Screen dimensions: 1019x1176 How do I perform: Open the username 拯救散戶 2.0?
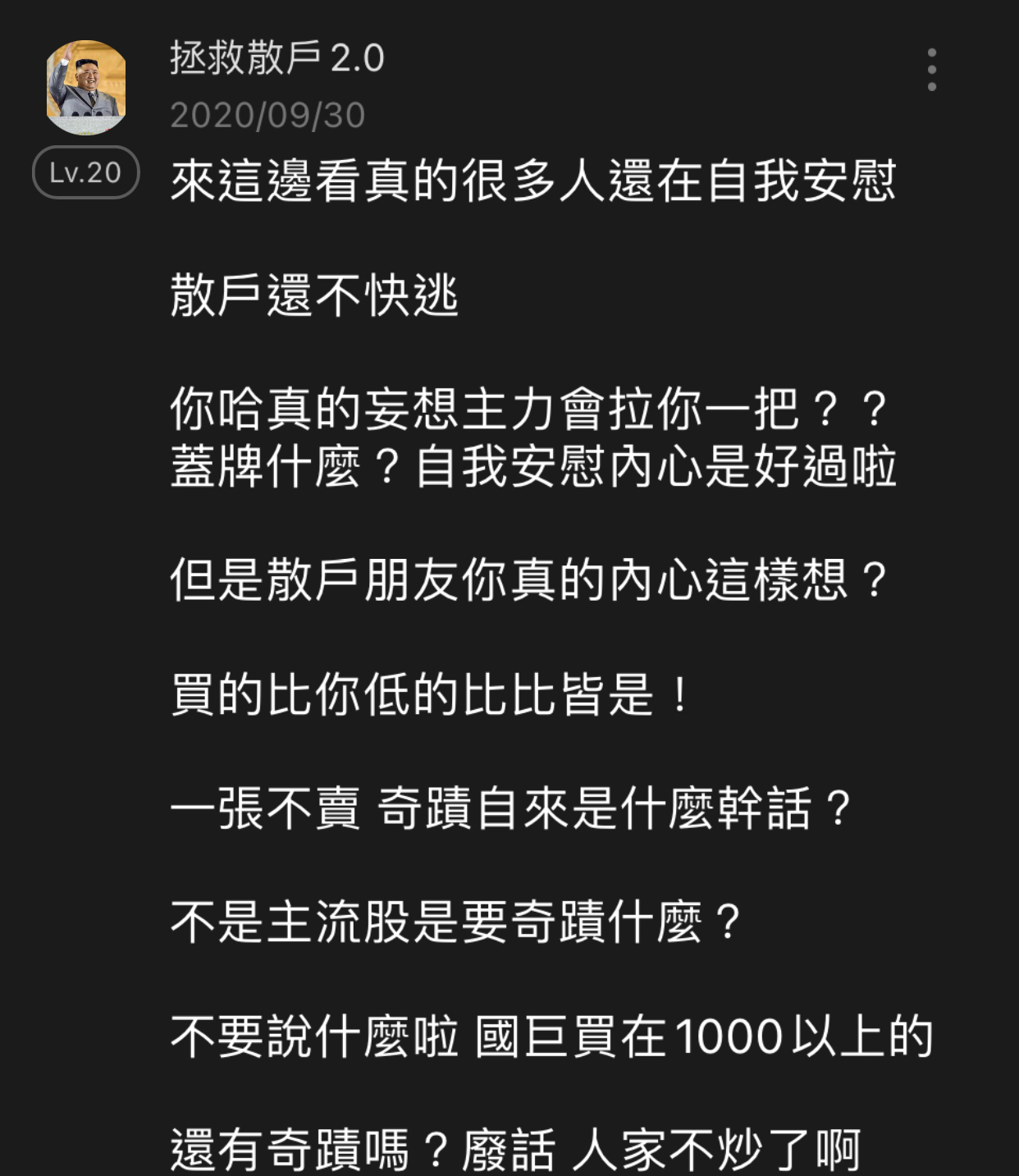click(276, 58)
